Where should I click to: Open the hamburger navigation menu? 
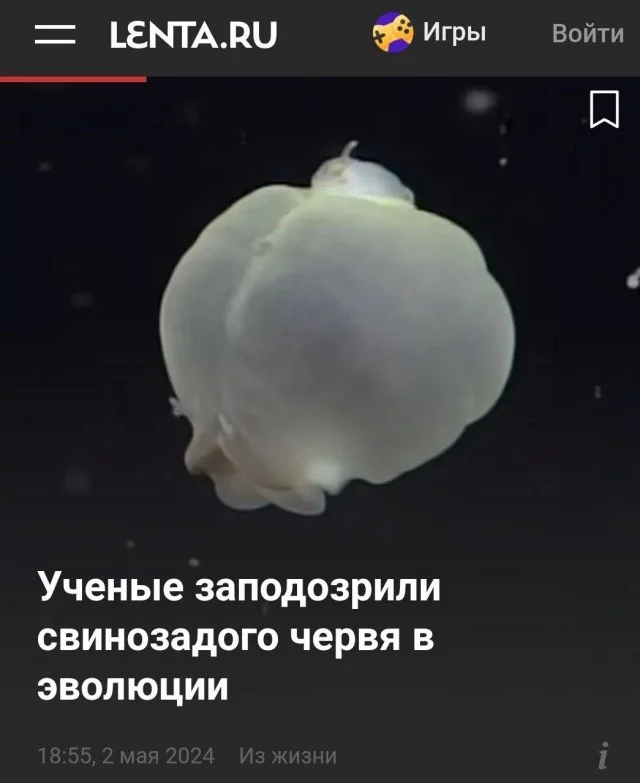pyautogui.click(x=55, y=35)
